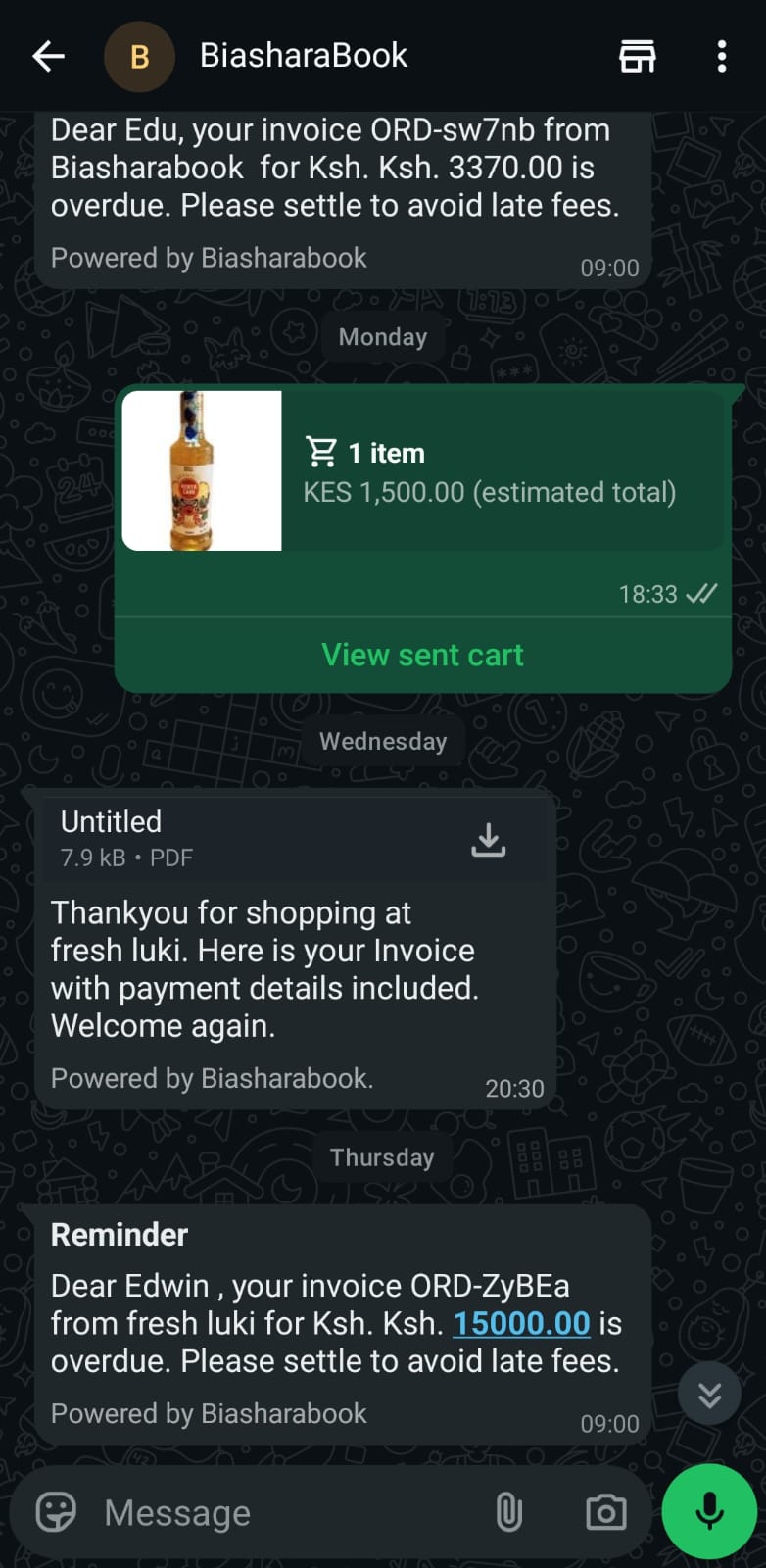Open BiasharaBook business profile info
766x1568 pixels.
304,56
